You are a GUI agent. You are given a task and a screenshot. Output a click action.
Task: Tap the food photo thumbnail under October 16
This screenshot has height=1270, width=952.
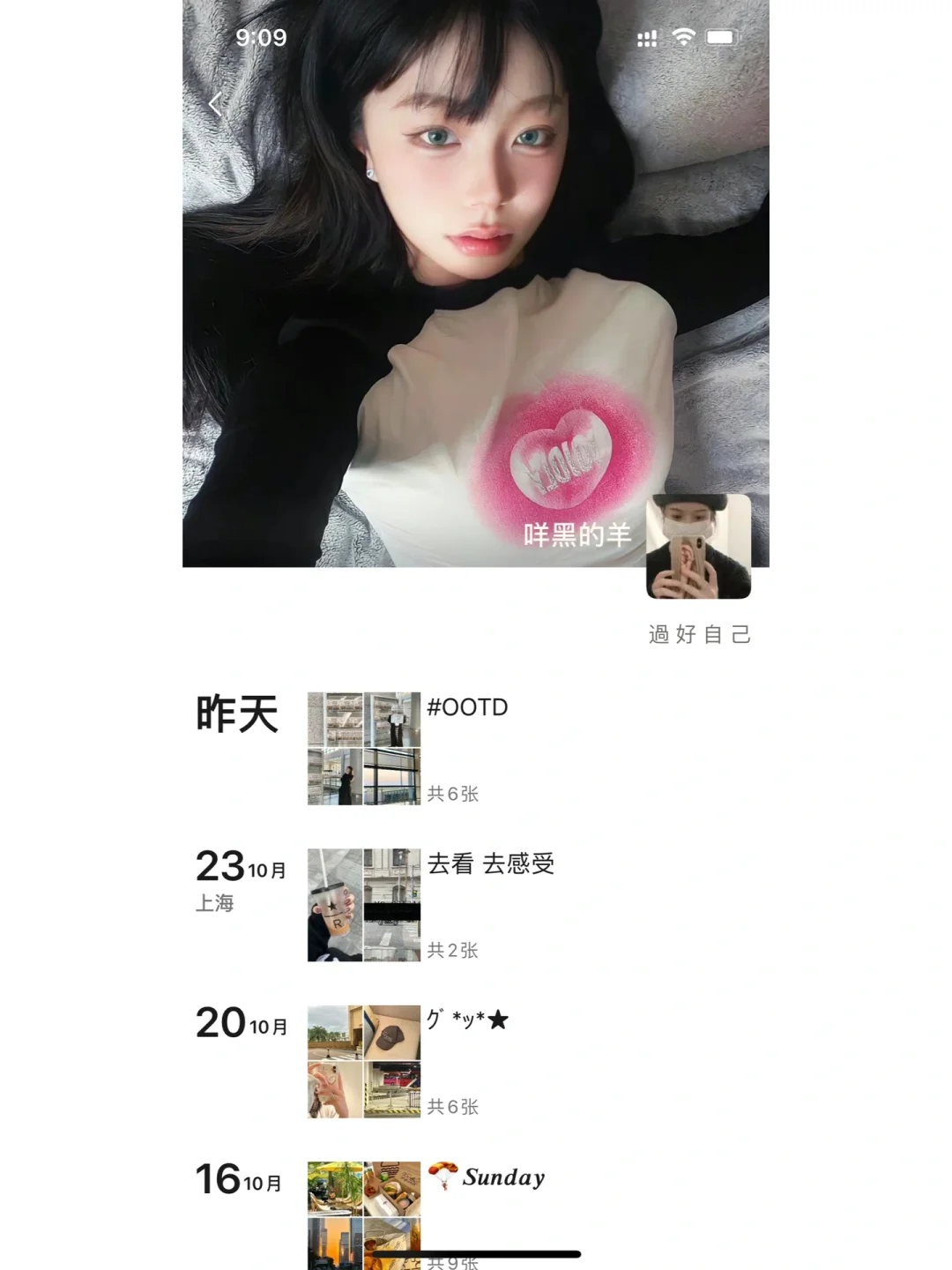click(391, 1190)
